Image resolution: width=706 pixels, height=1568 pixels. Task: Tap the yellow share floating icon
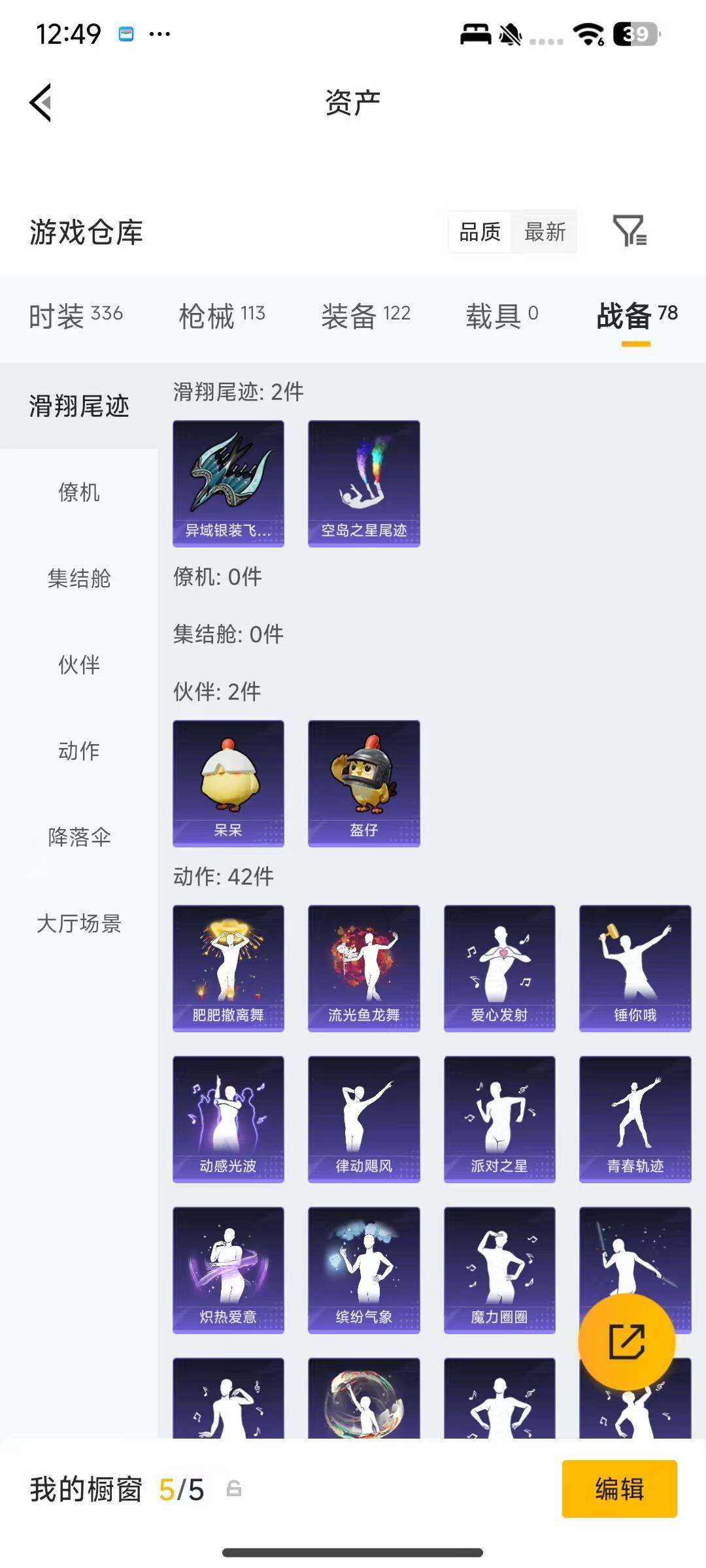628,1341
